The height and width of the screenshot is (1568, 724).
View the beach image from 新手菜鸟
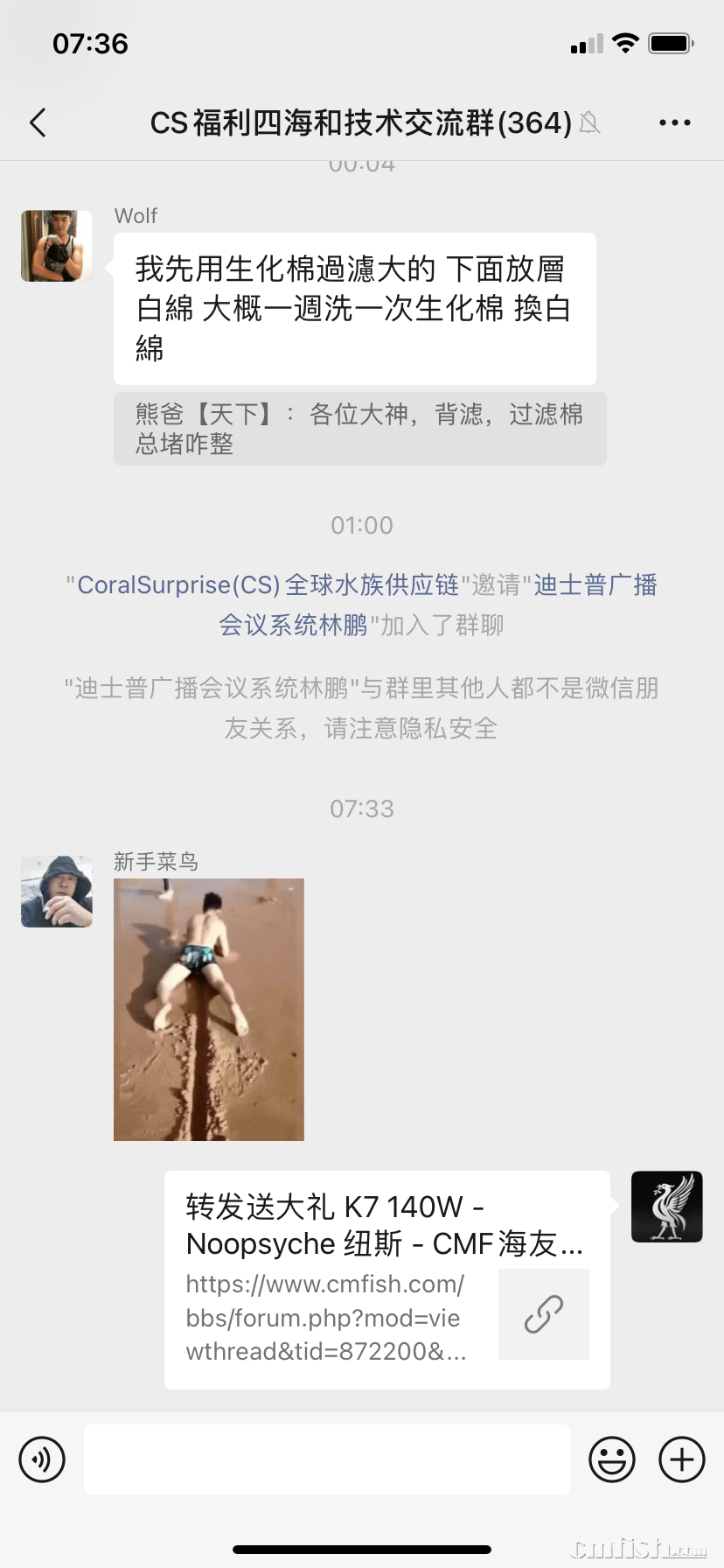click(209, 1009)
